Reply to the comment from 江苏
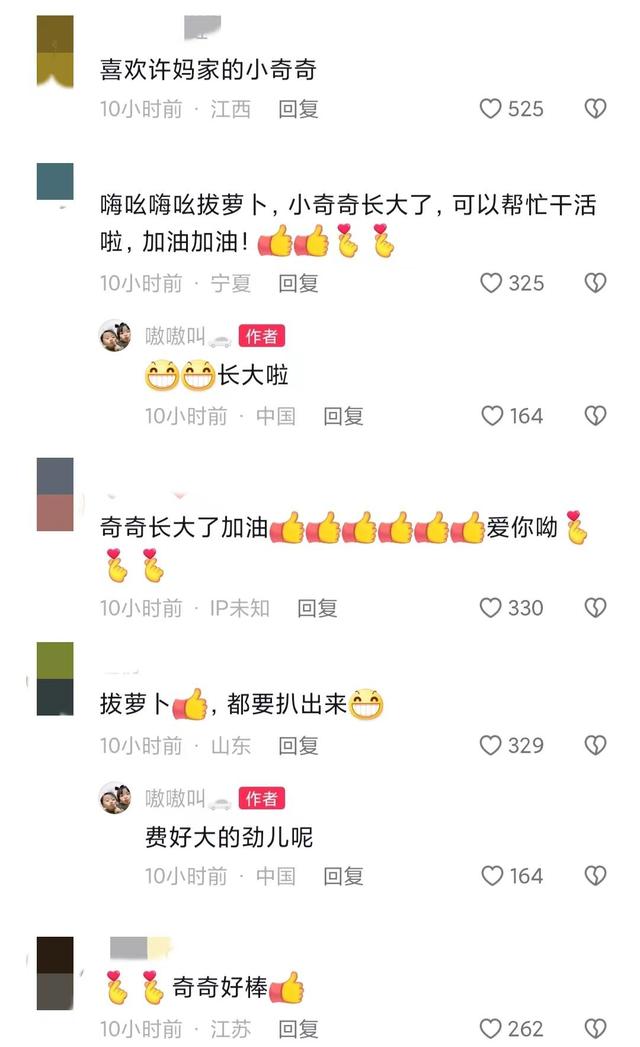 298,1028
